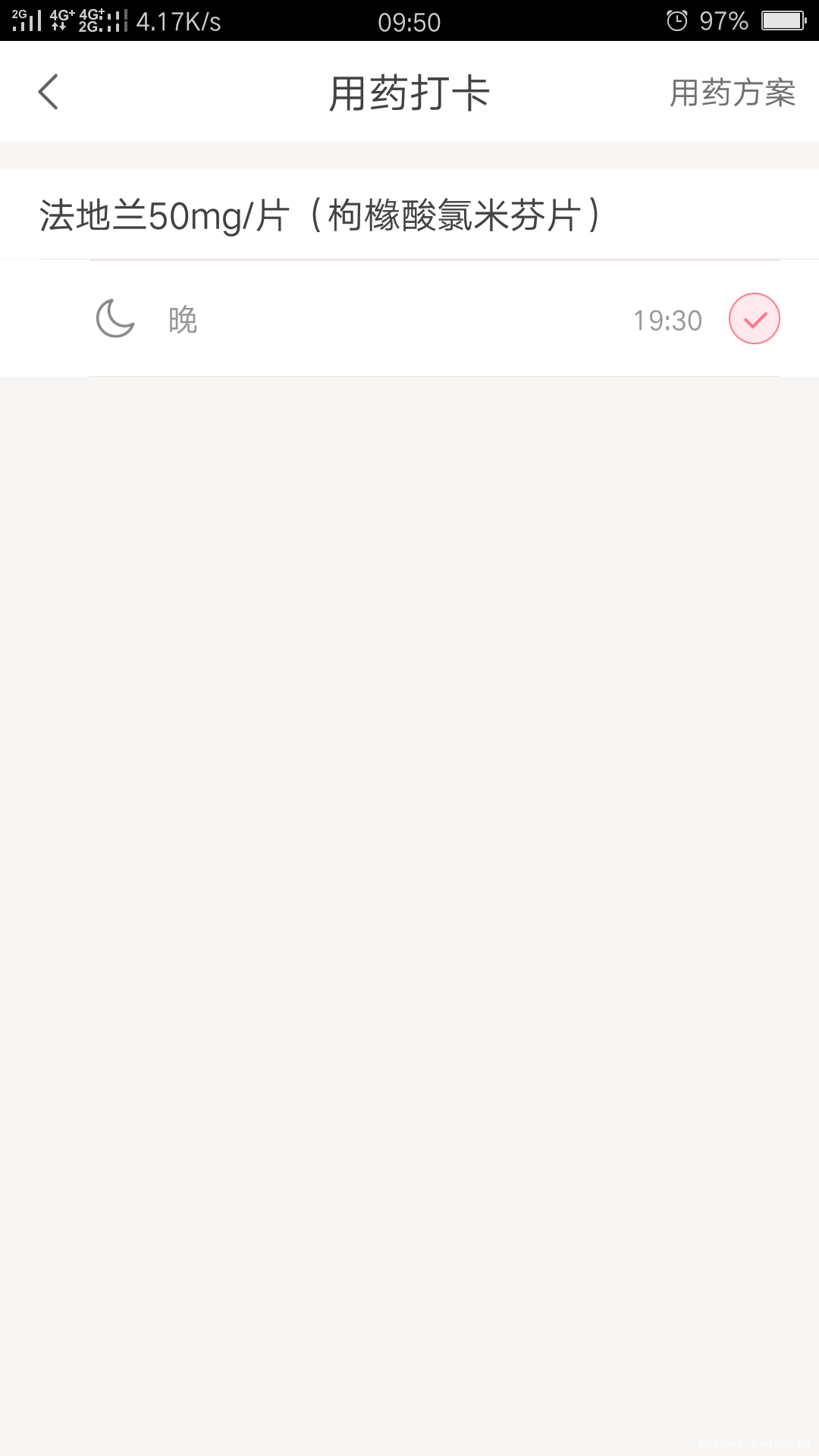
Task: Select the 用药打卡 title header
Action: pos(409,91)
